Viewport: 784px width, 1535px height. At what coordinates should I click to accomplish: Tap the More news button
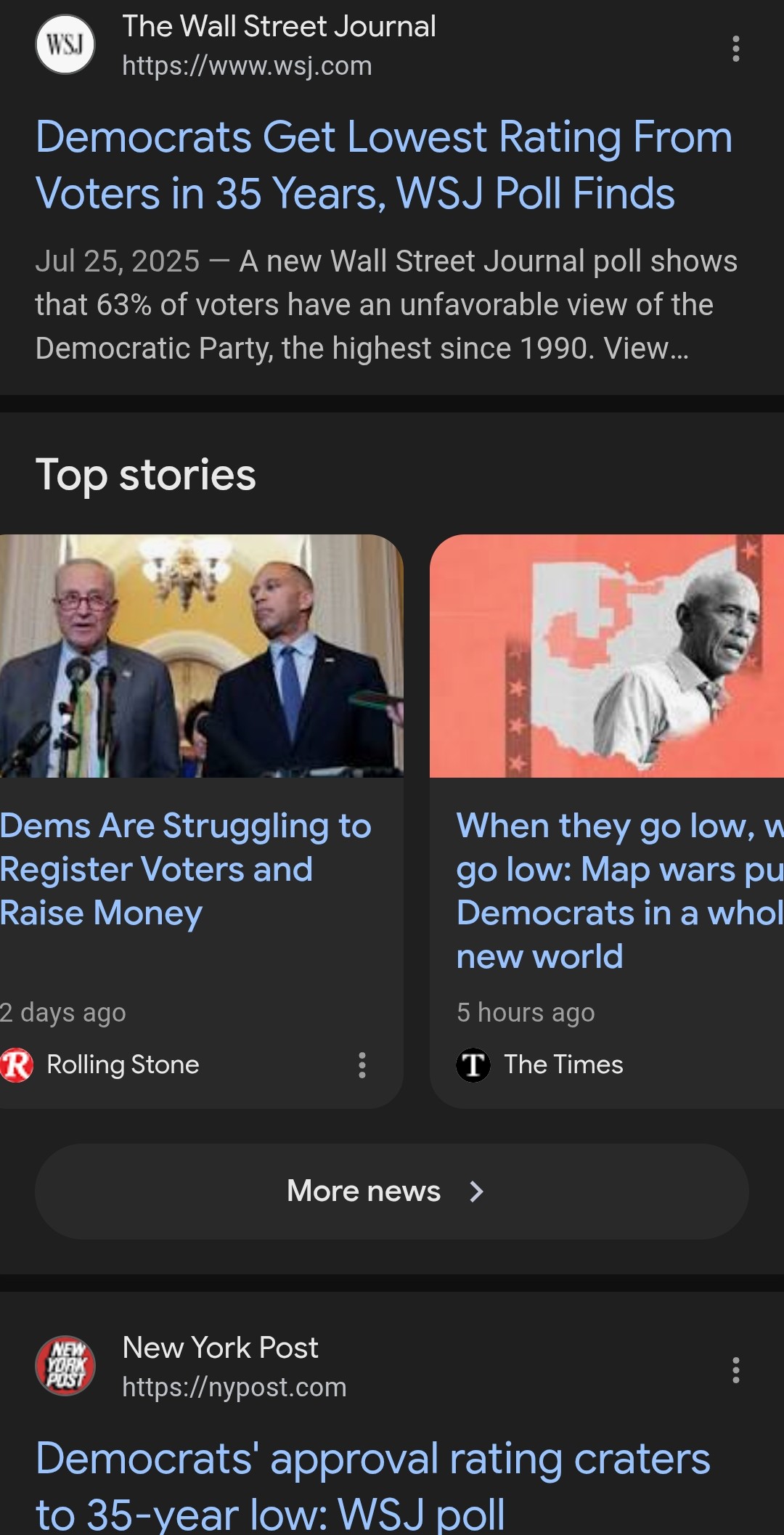point(391,1191)
